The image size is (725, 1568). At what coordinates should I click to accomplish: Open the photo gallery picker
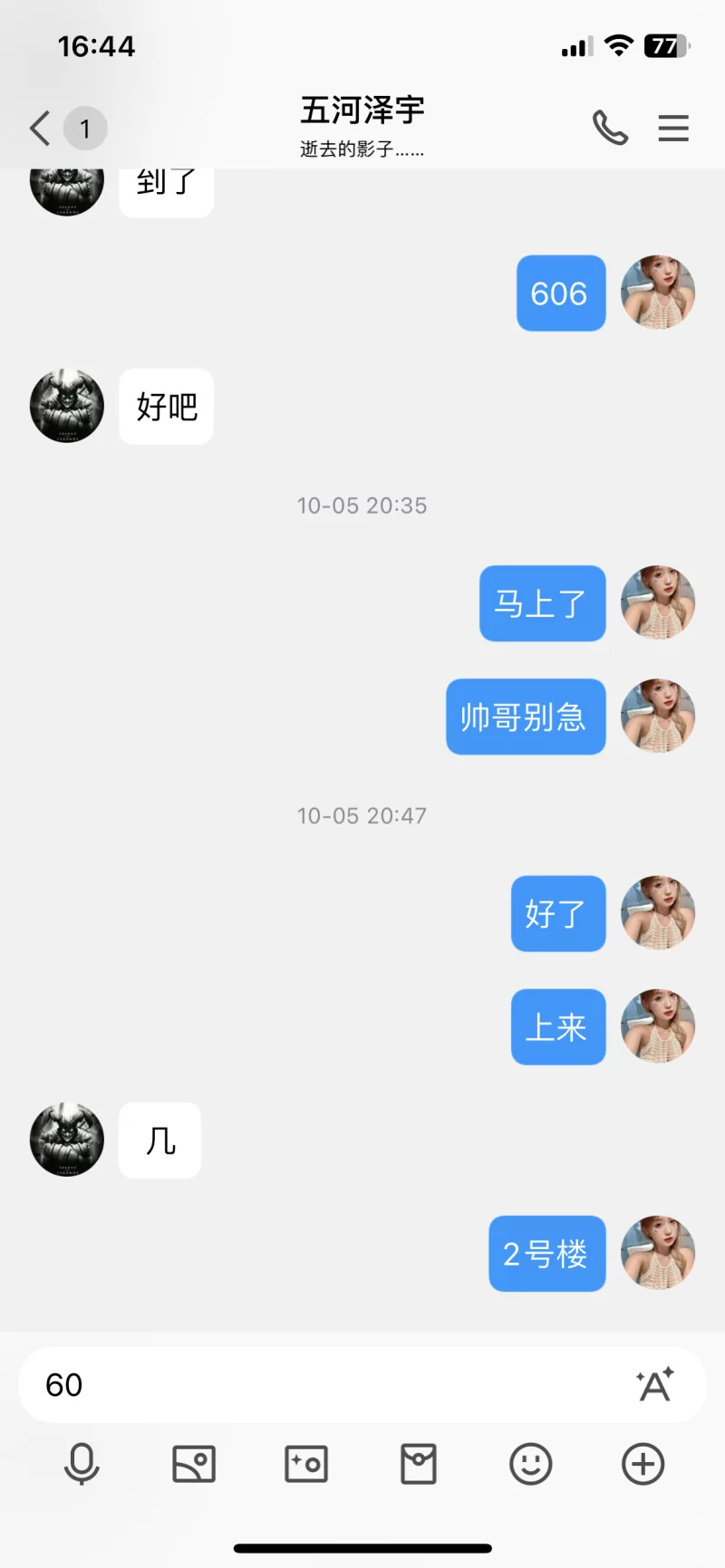(x=194, y=1465)
